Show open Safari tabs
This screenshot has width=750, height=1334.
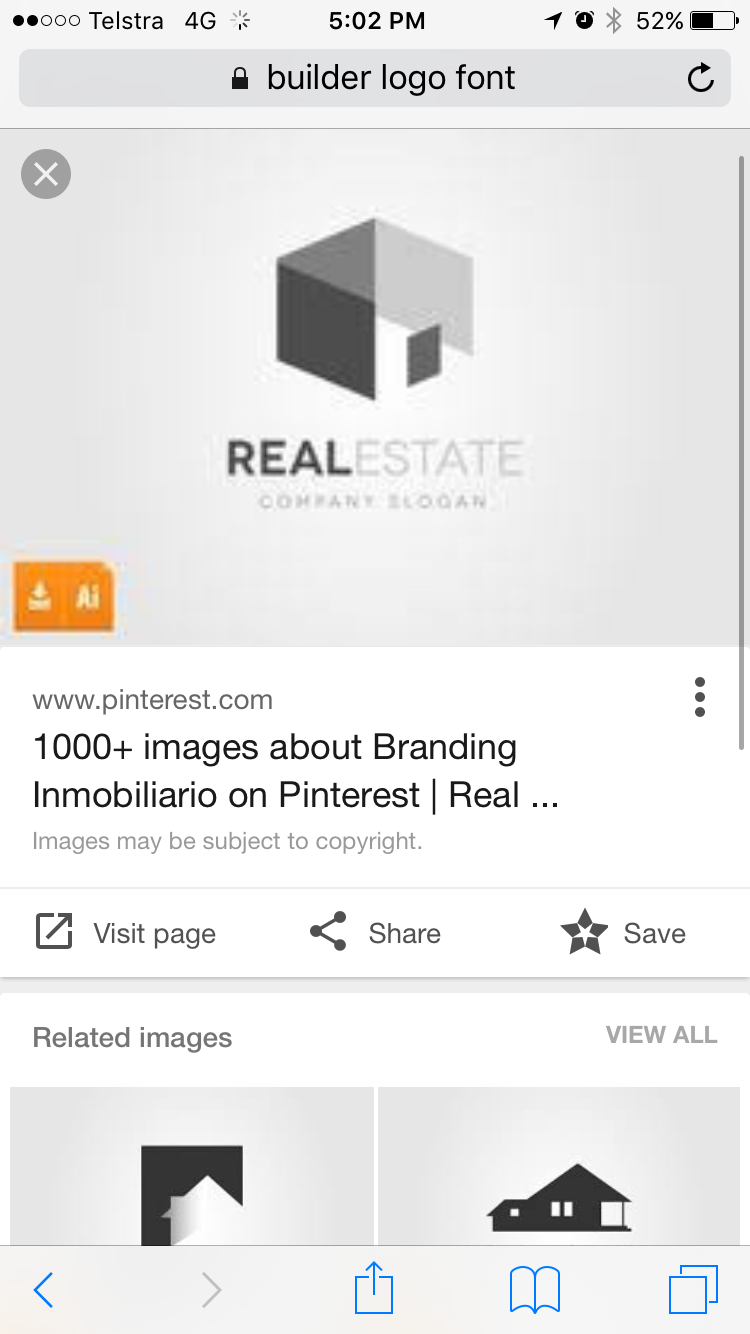693,1290
